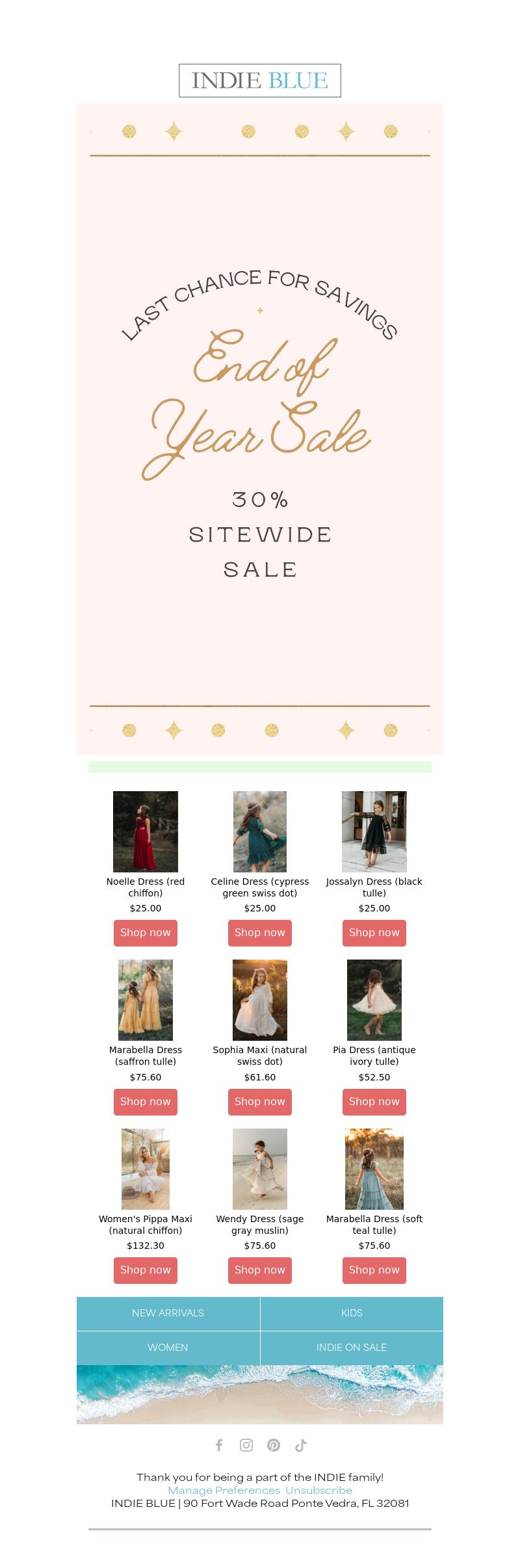Tap the Manage Preferences link

tap(224, 1490)
